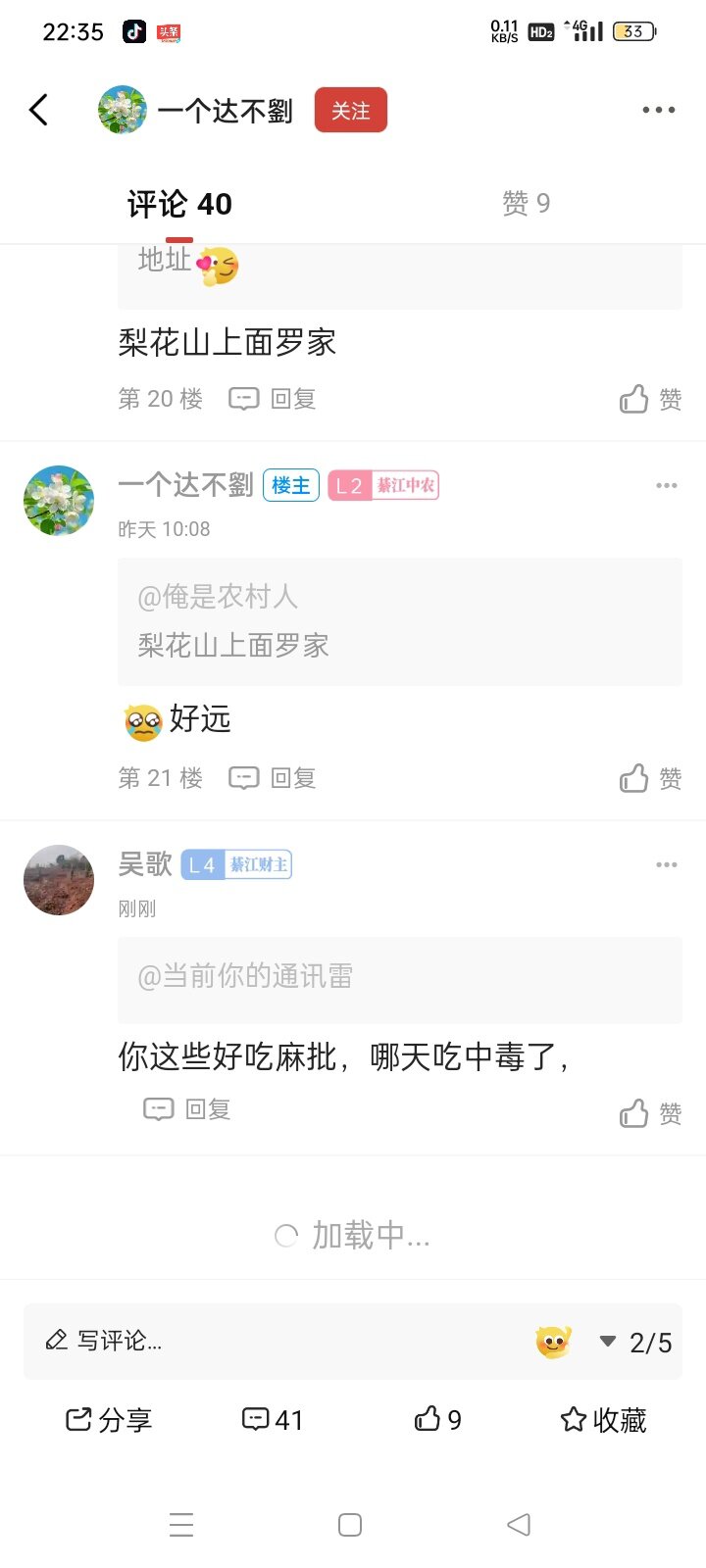Open more options for 吴歌's comment

(x=667, y=864)
